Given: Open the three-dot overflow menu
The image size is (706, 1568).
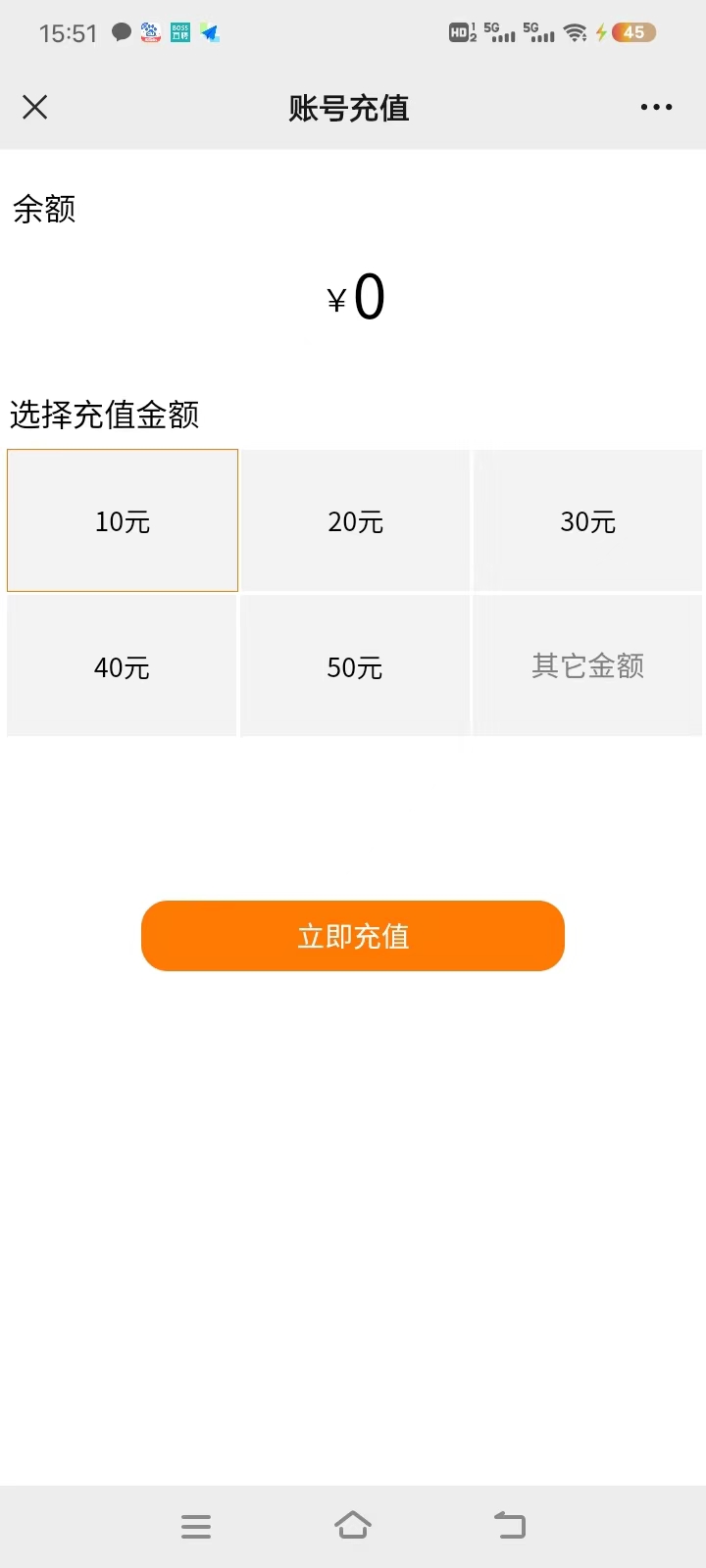Looking at the screenshot, I should tap(656, 107).
